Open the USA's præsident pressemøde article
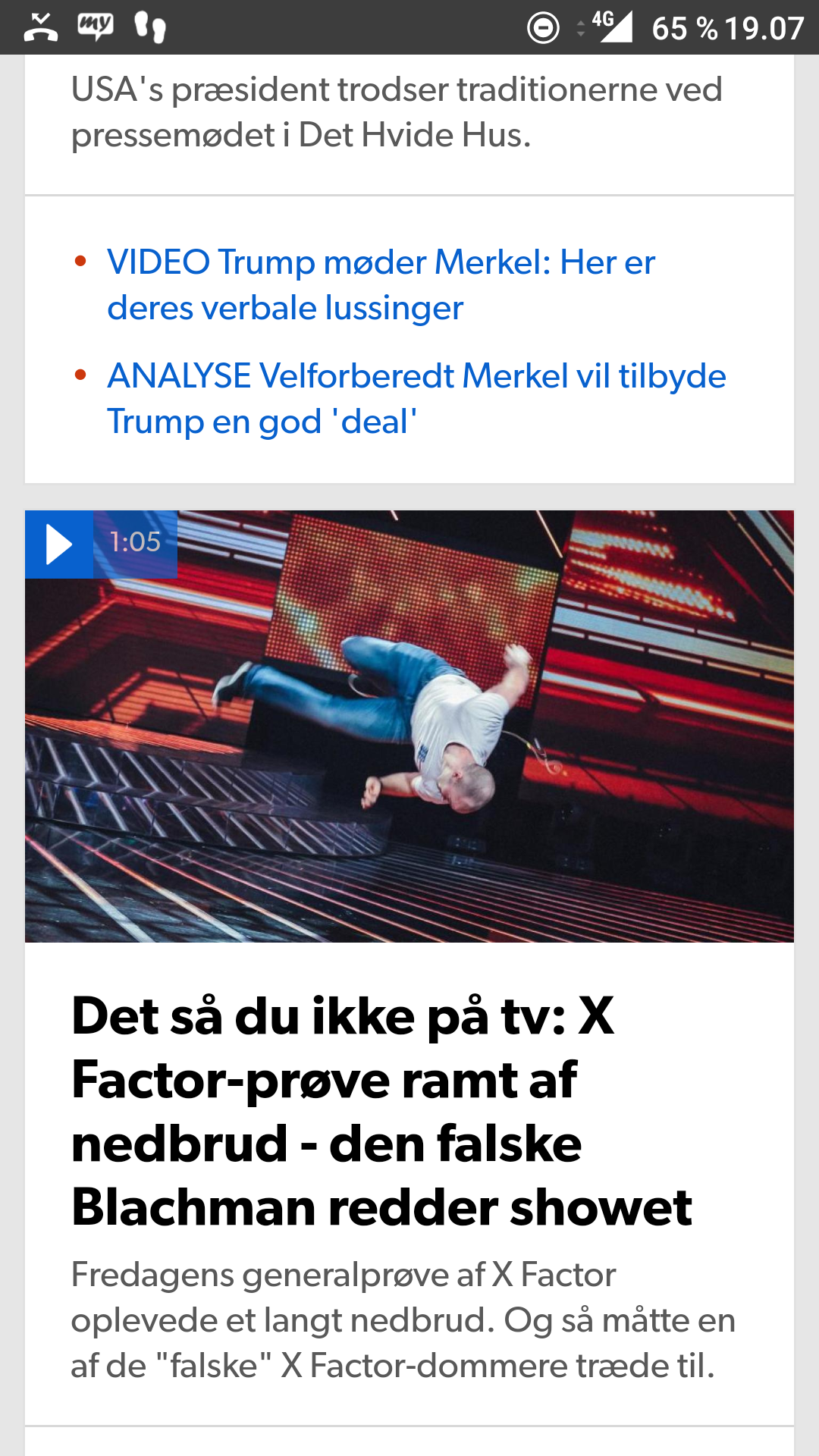819x1456 pixels. pos(397,112)
